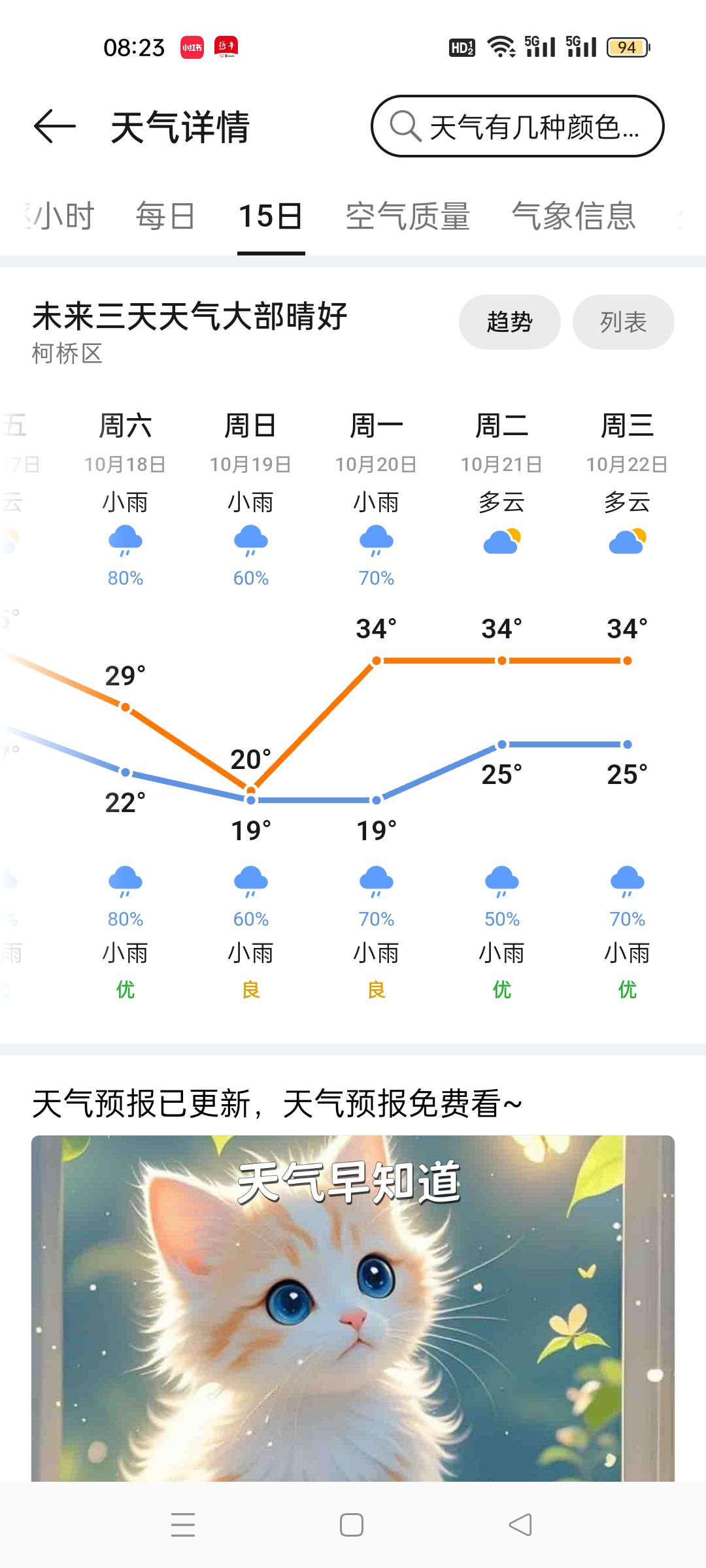Open the 天气有几种颜色 search box

(x=517, y=126)
